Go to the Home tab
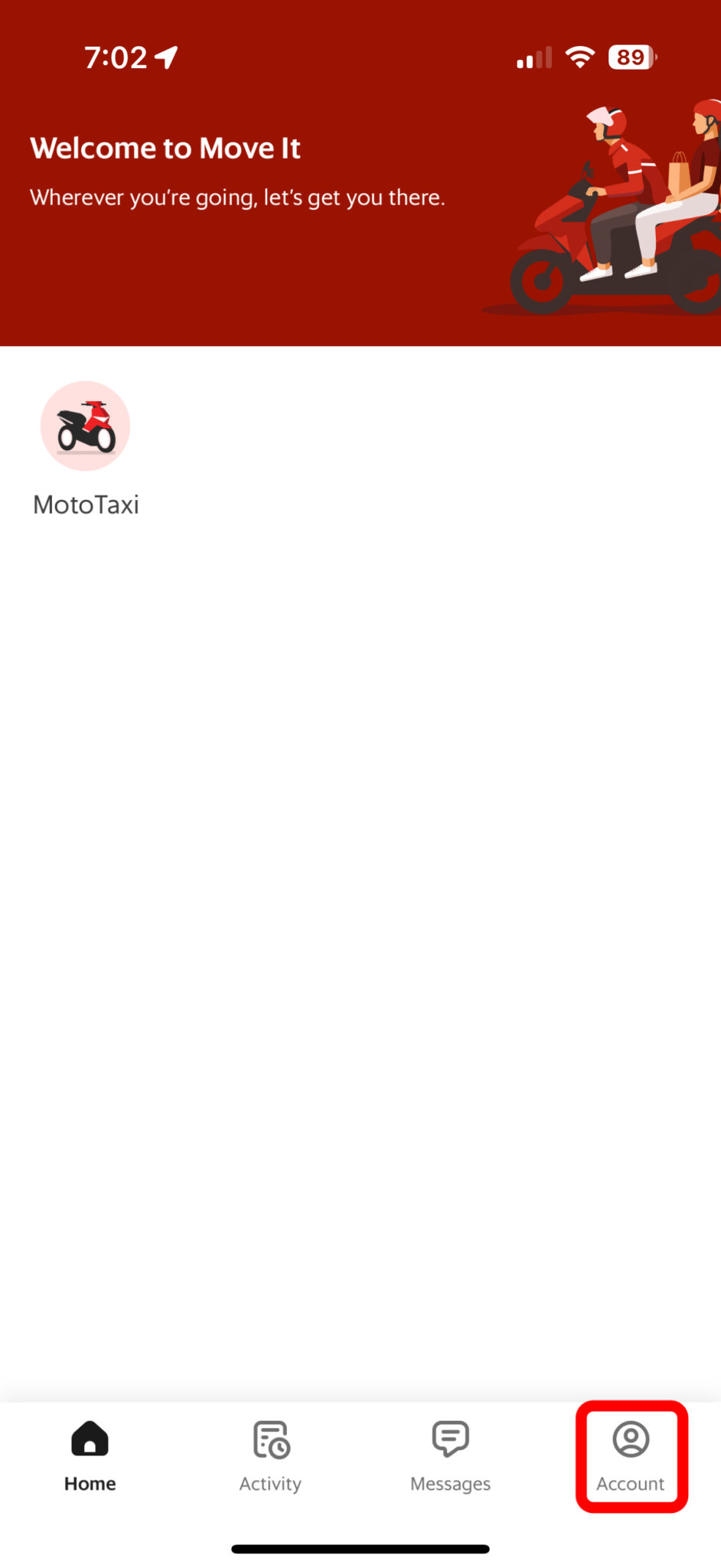Screen dimensions: 721x1568 (x=90, y=1455)
